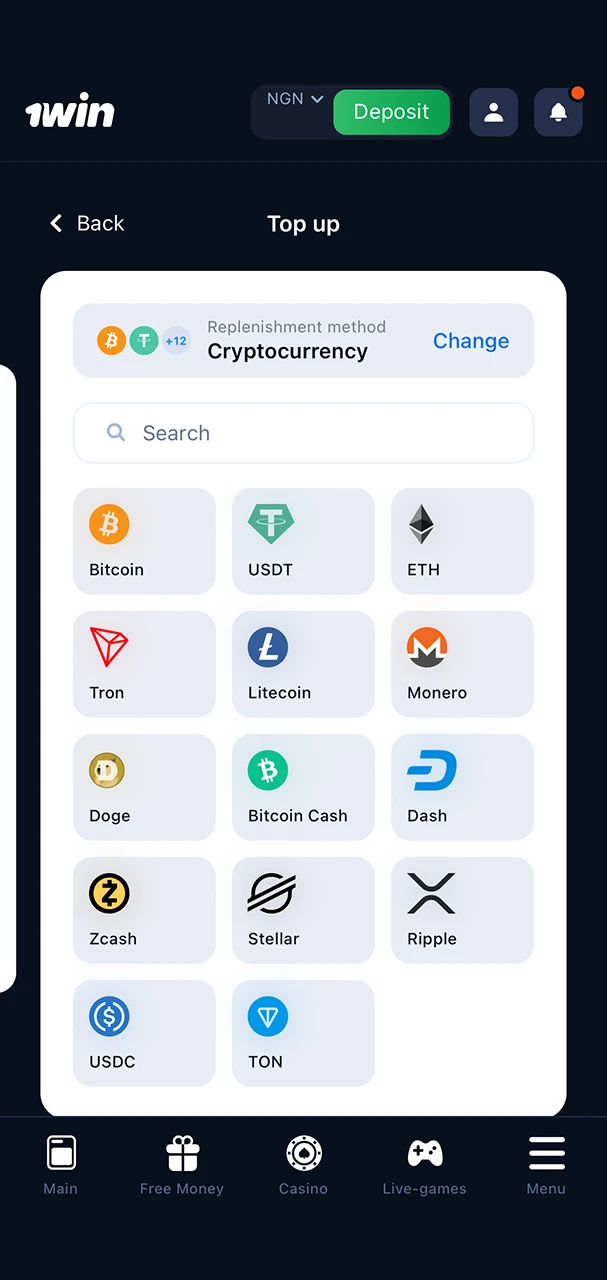This screenshot has height=1280, width=607.
Task: Select Bitcoin as deposit currency
Action: coord(144,541)
